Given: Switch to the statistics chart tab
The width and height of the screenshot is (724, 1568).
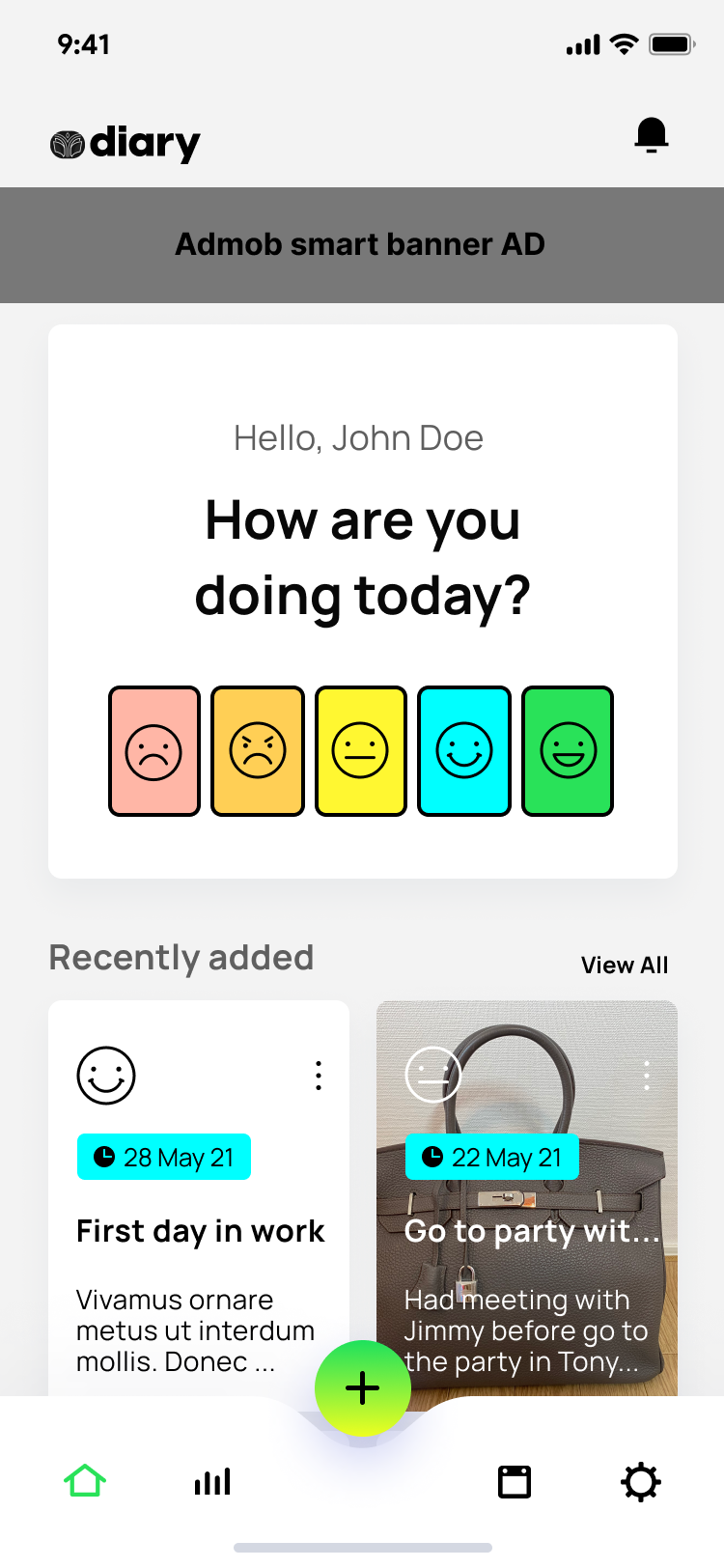Looking at the screenshot, I should coord(212,1481).
